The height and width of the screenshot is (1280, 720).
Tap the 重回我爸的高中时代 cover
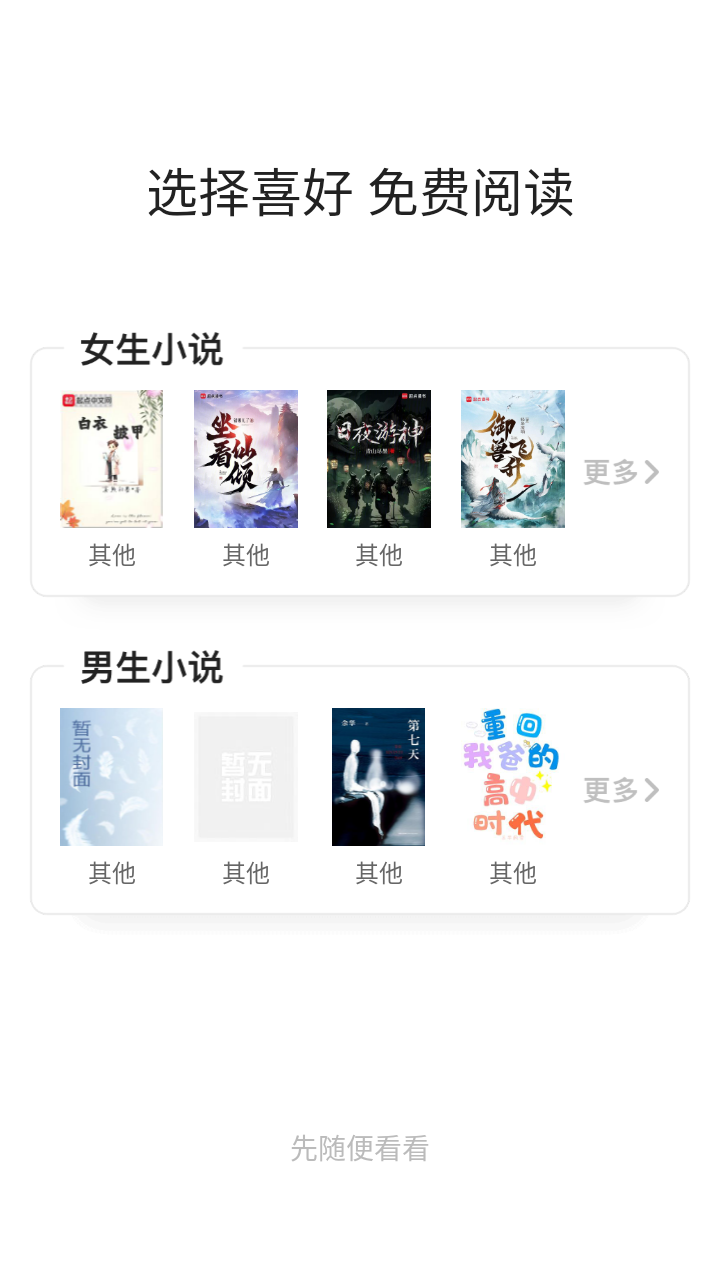click(513, 776)
